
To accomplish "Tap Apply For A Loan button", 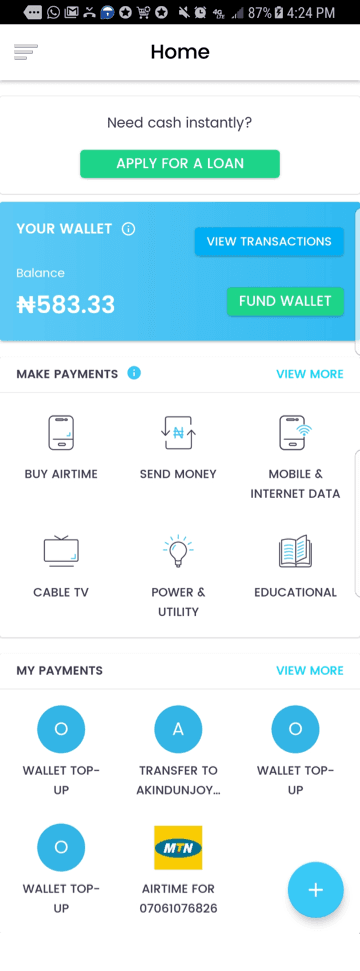I will coord(180,163).
